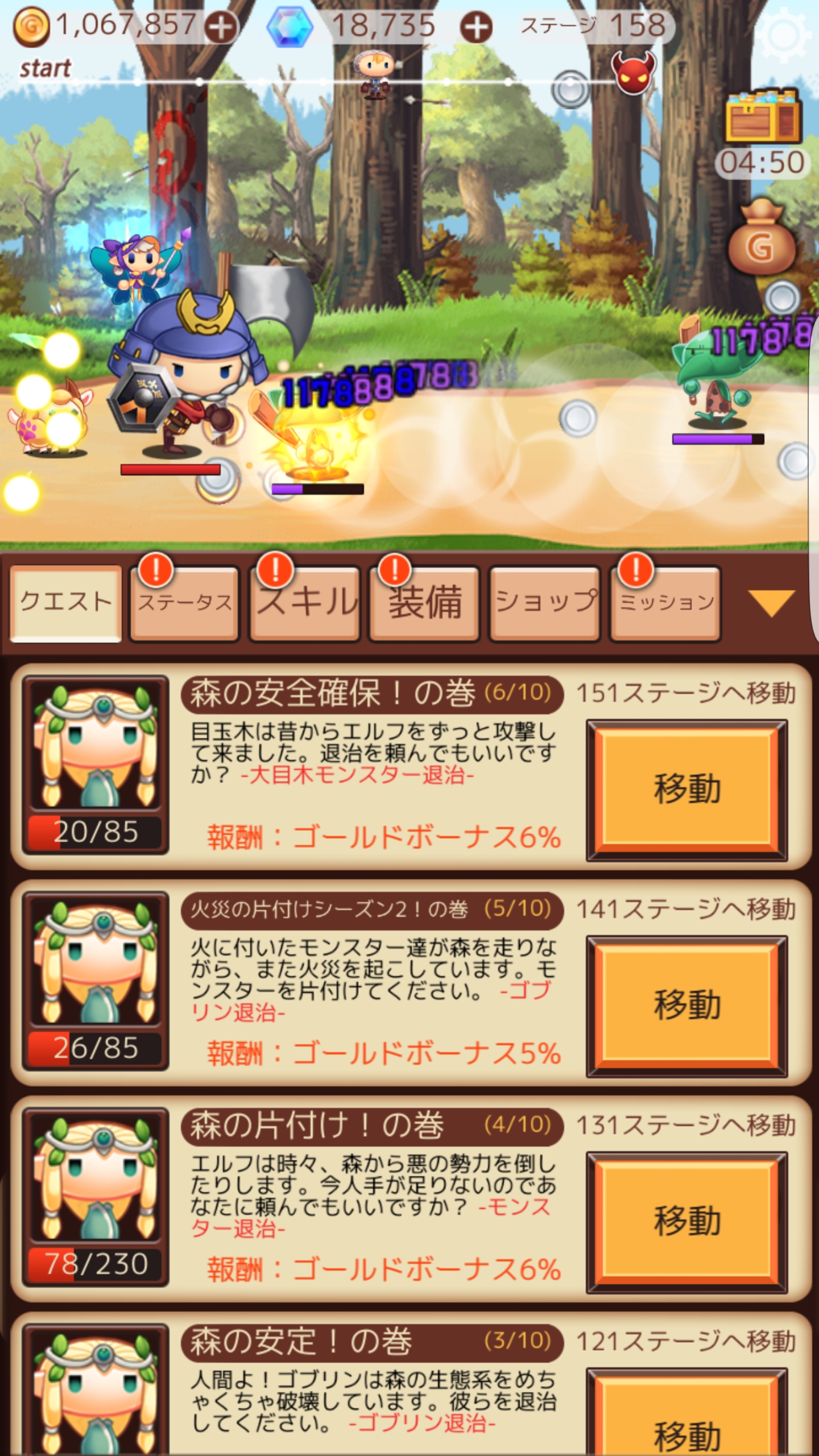Tap 移動 to move to stage 131
Screen dimensions: 819x1456
tap(687, 1222)
